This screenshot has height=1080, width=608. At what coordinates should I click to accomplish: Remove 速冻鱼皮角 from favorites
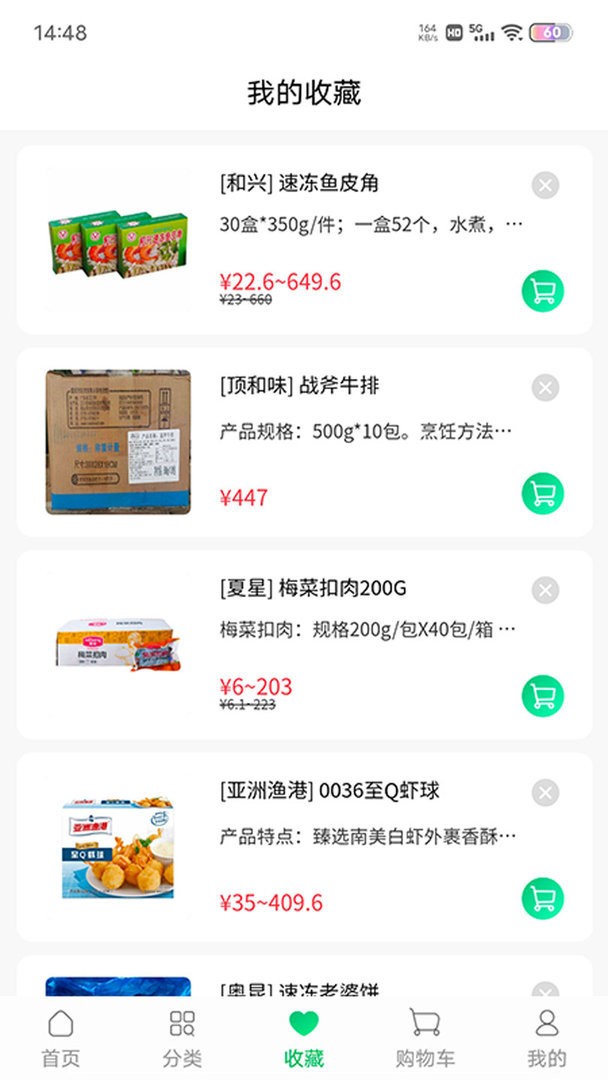545,185
